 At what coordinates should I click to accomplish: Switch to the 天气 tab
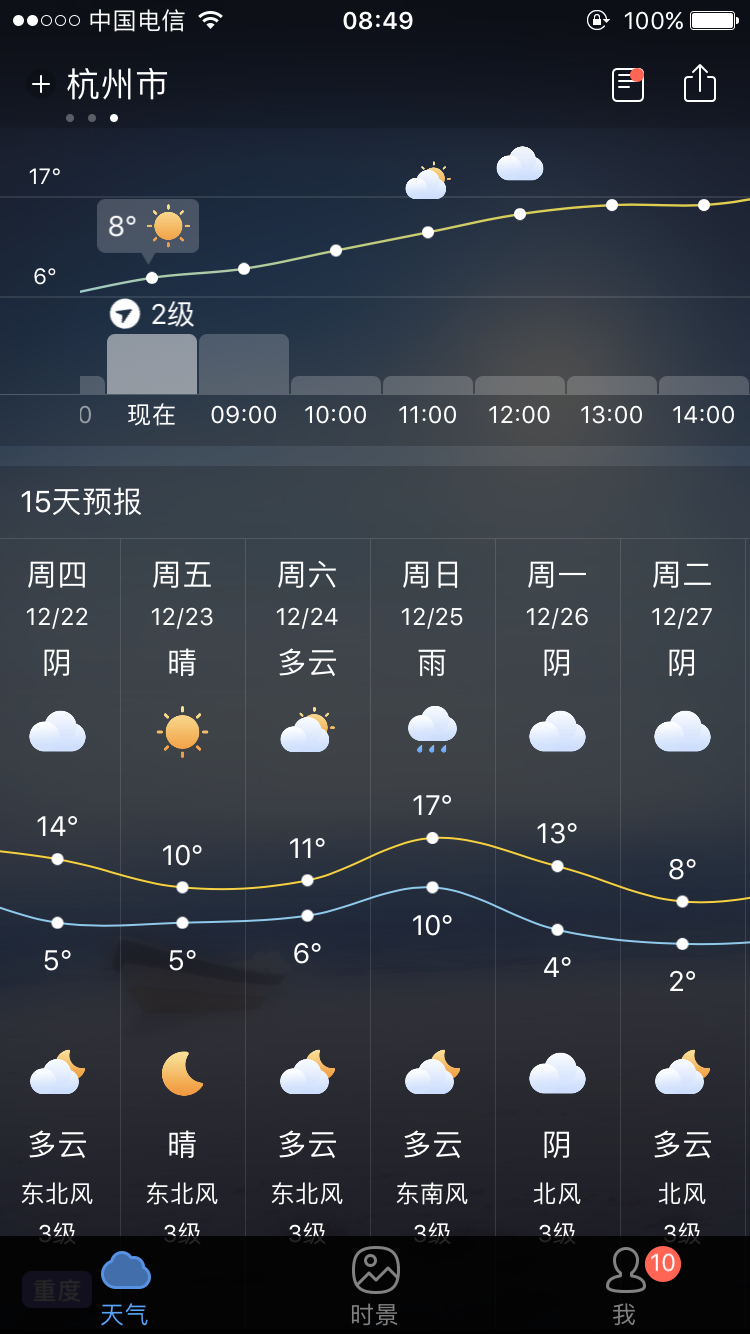[x=125, y=1288]
